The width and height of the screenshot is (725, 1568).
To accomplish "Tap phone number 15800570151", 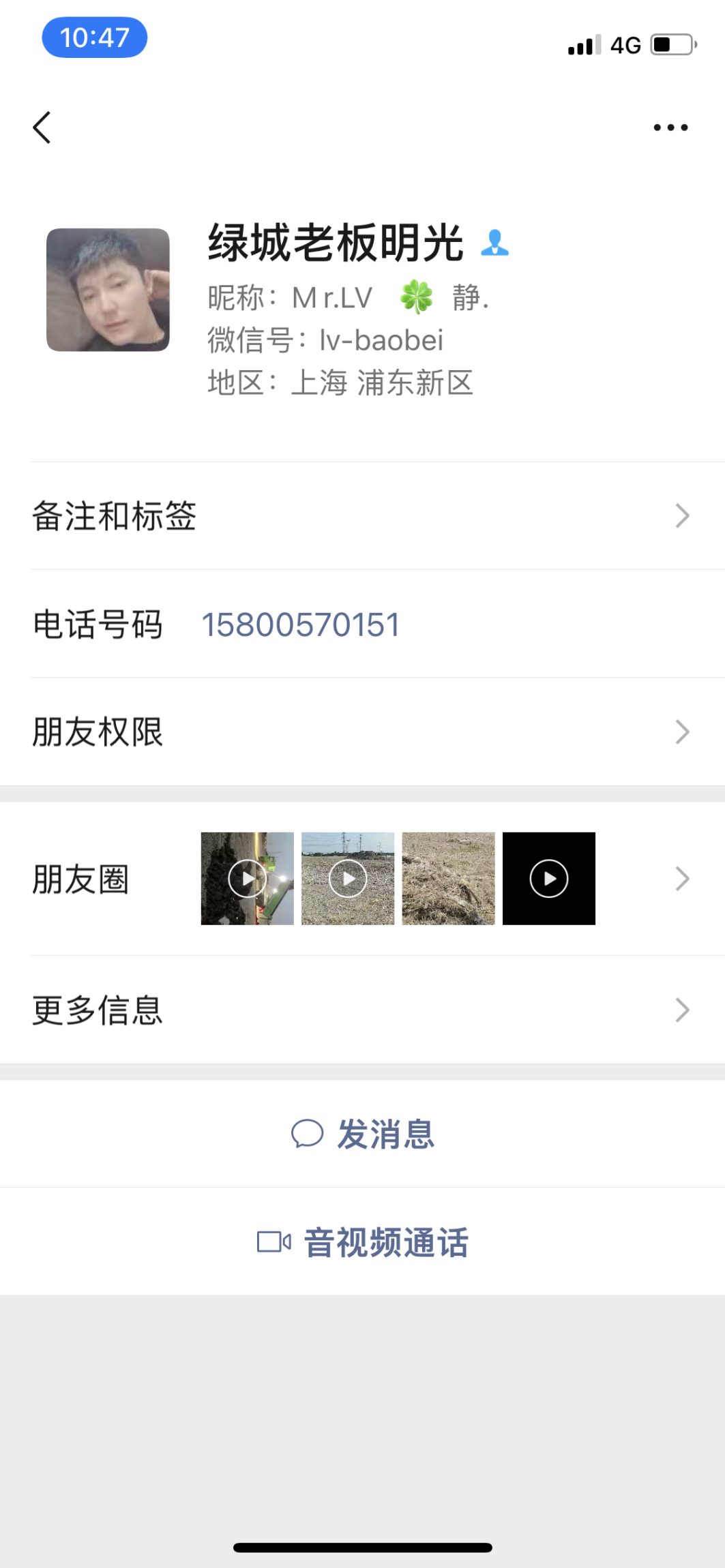I will 301,624.
